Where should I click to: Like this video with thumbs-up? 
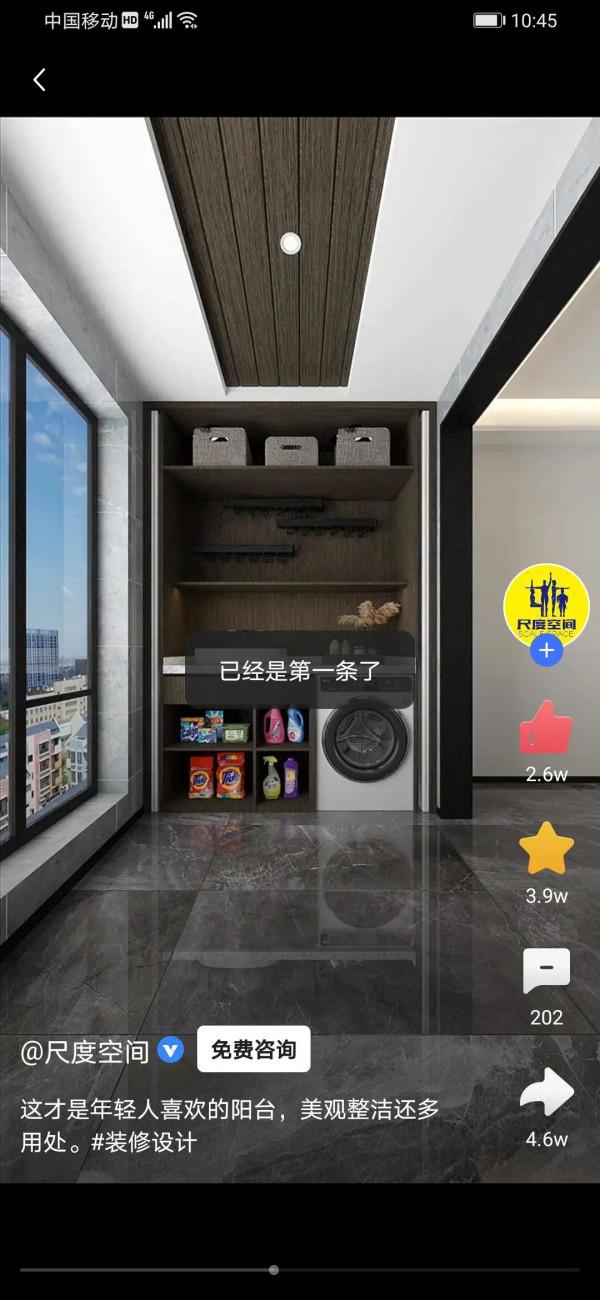coord(546,728)
